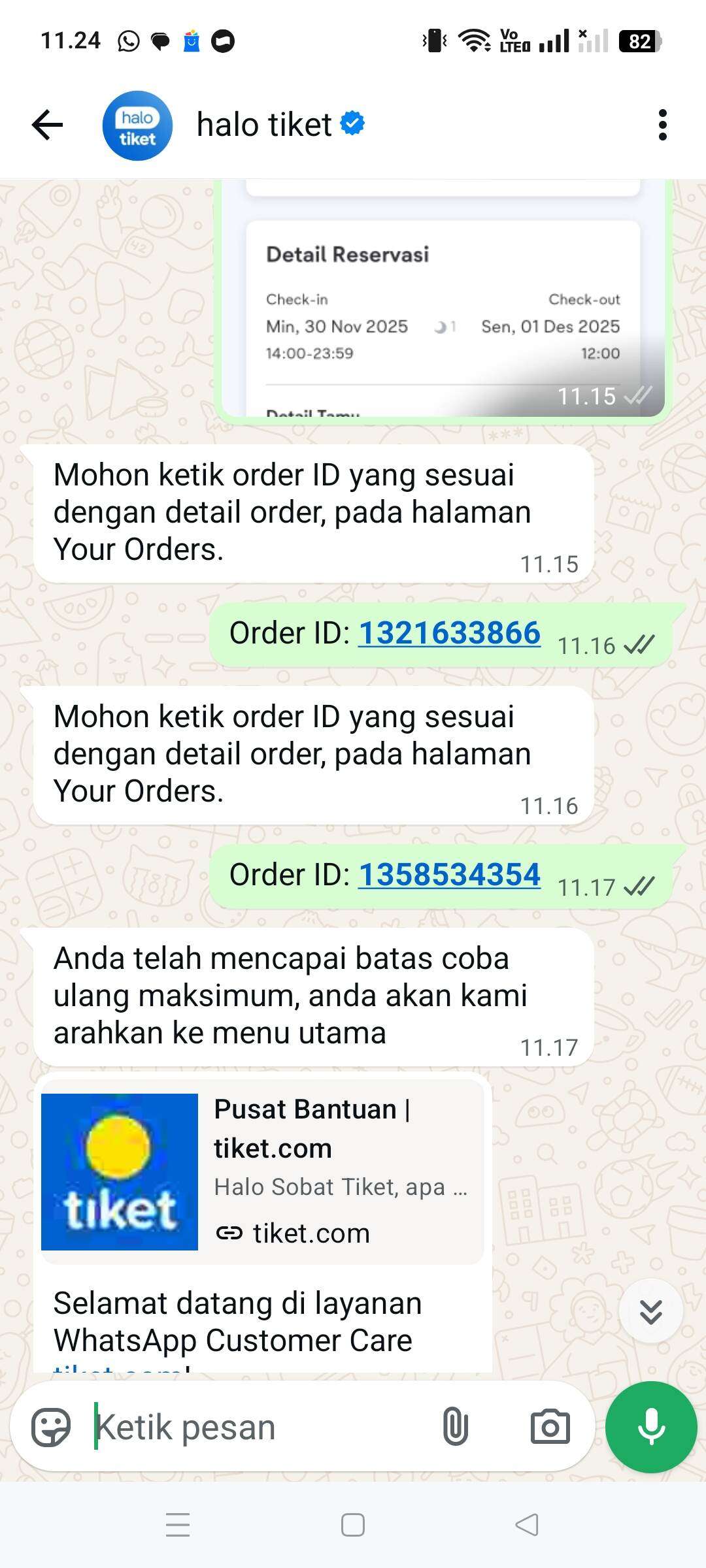Open the camera to take photo
The image size is (706, 1568).
click(x=550, y=1427)
